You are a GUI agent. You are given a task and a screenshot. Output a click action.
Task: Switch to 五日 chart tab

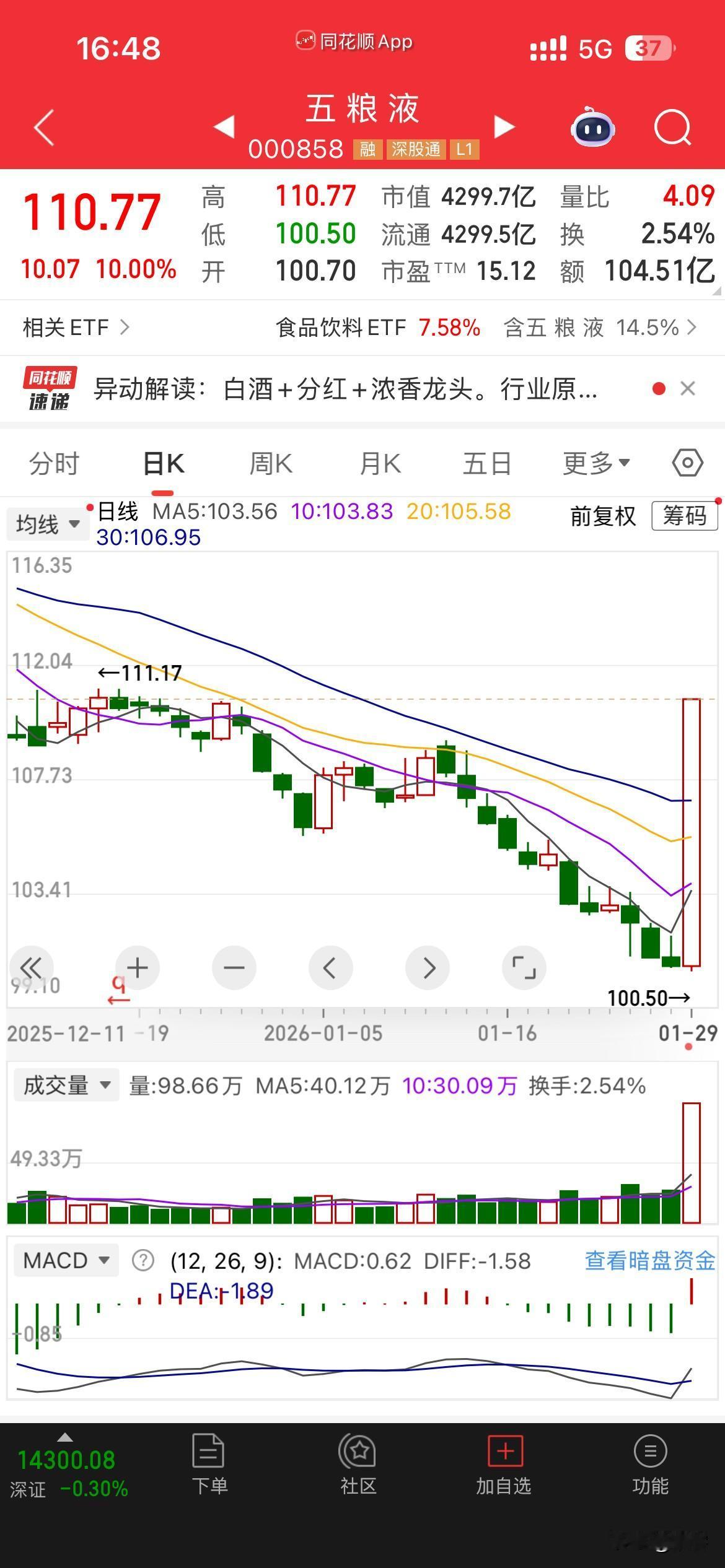pyautogui.click(x=487, y=464)
